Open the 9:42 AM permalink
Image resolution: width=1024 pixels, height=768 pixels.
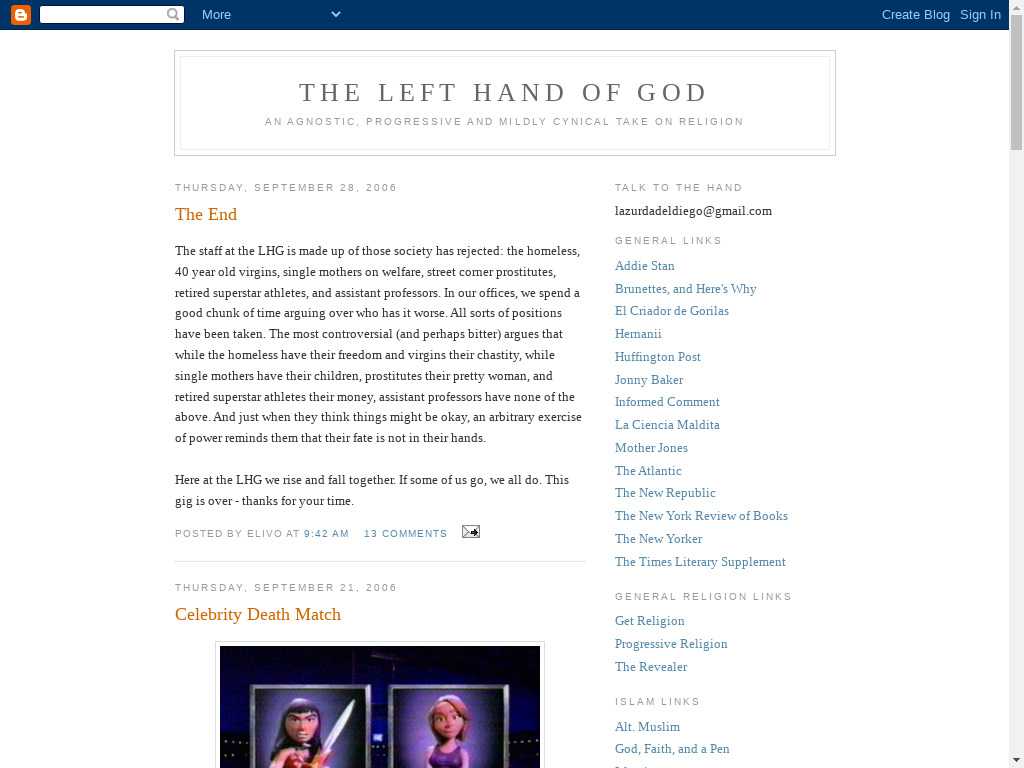point(326,533)
